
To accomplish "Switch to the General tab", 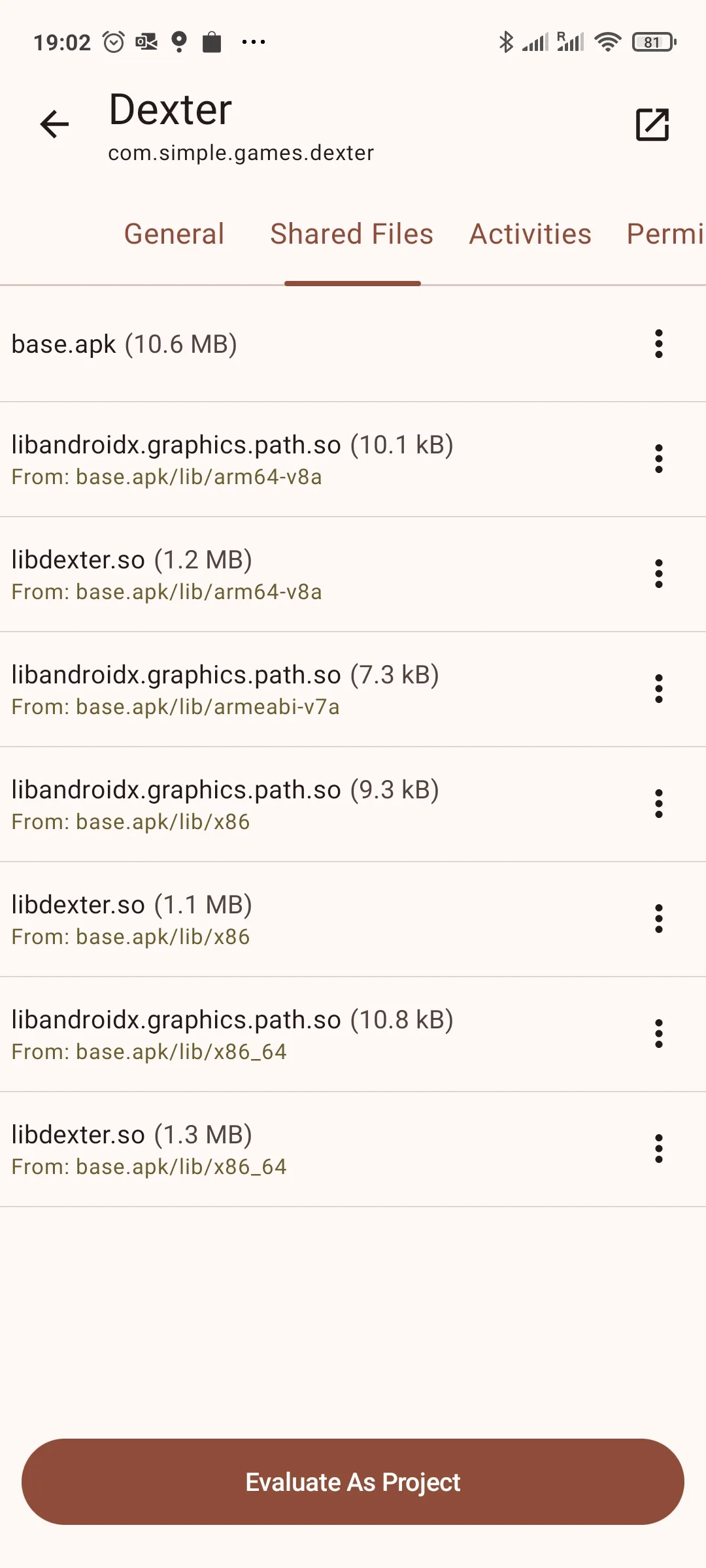I will tap(174, 234).
